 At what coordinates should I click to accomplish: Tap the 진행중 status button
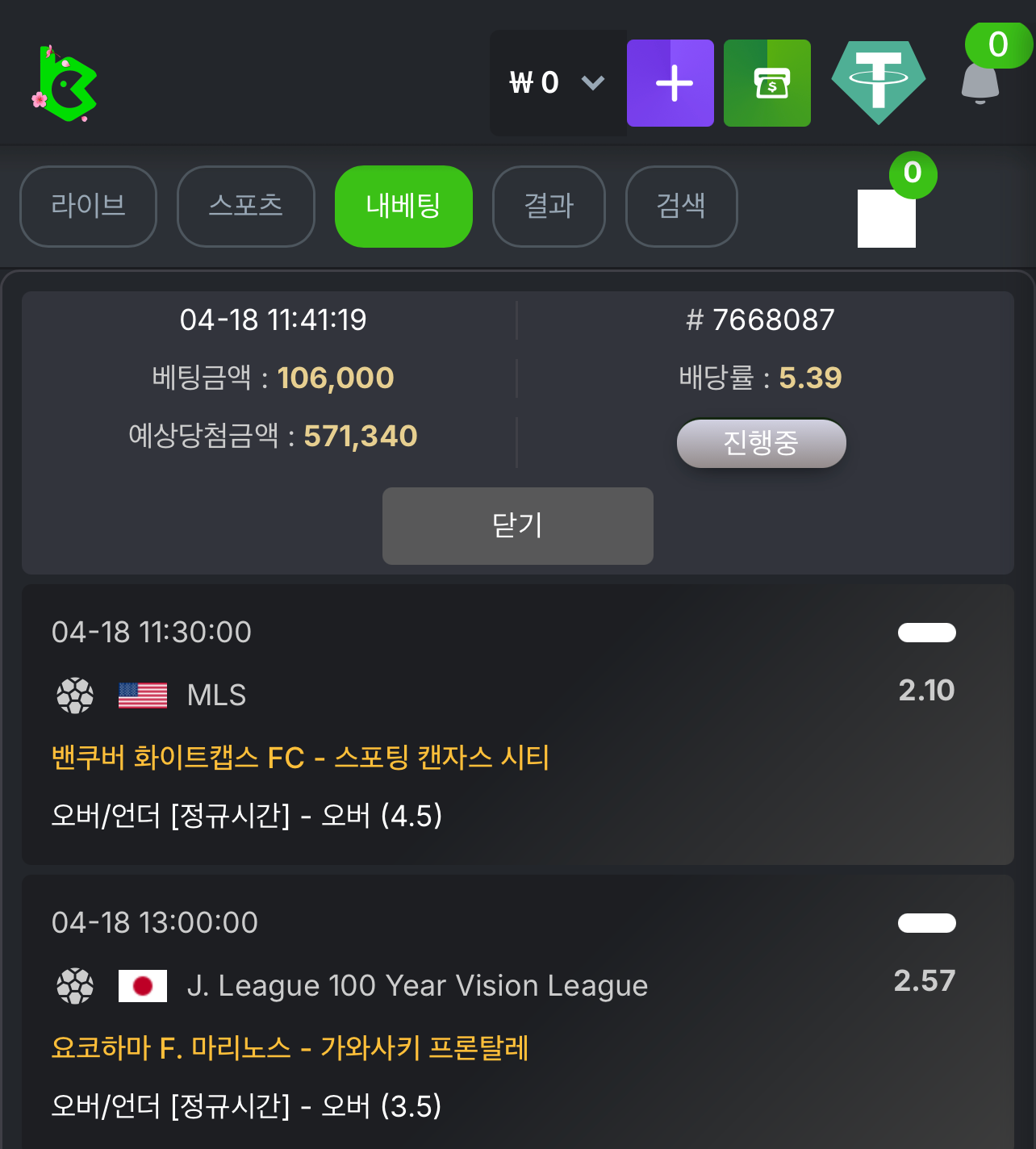[x=761, y=443]
